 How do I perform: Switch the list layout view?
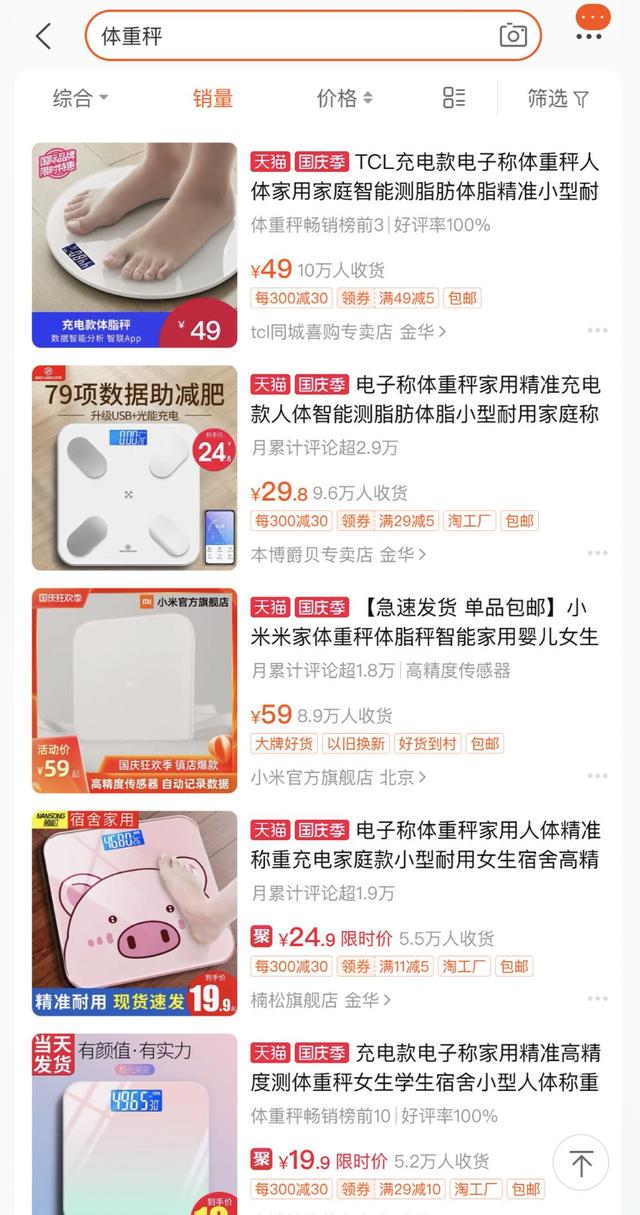454,98
